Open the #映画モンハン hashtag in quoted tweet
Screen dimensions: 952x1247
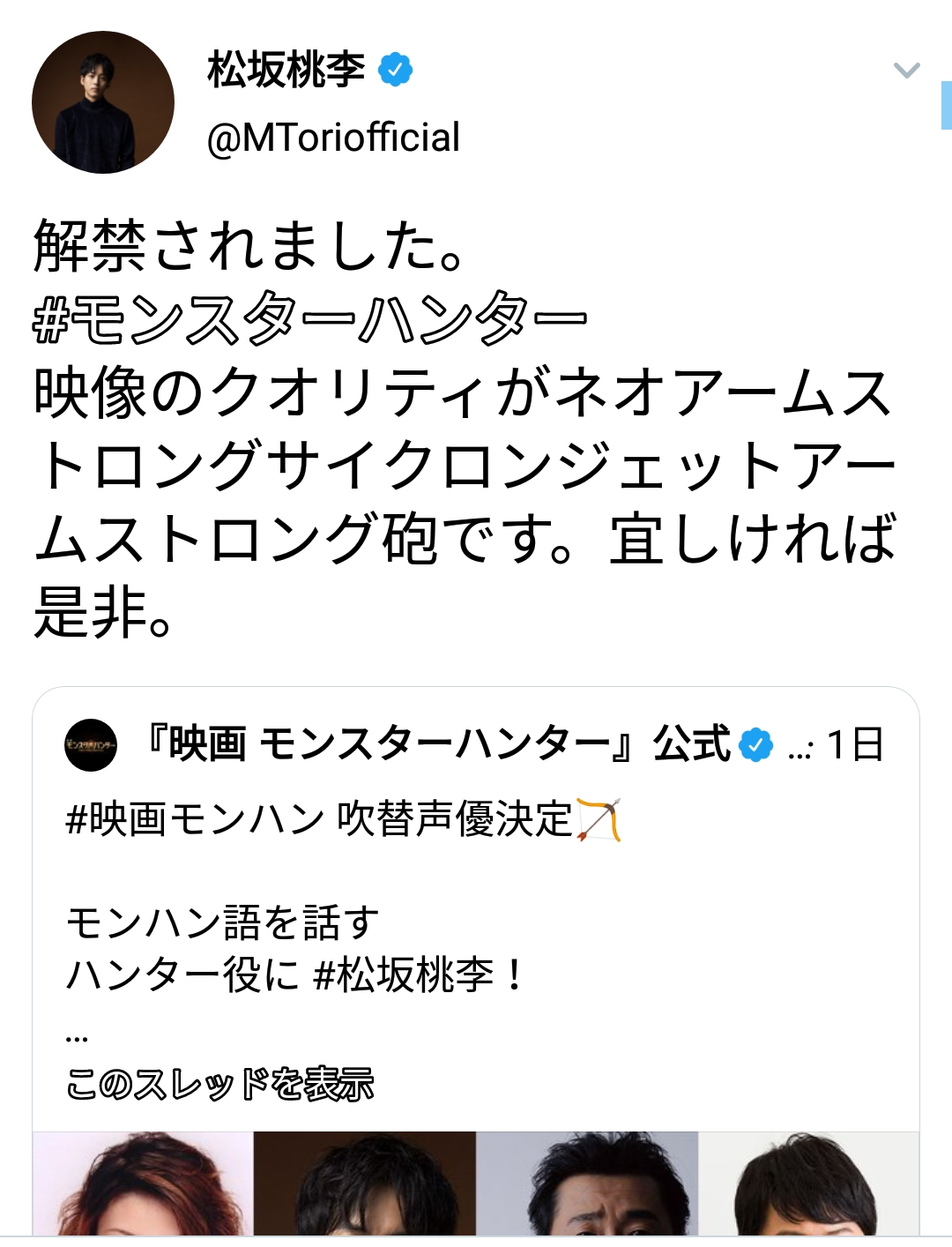pyautogui.click(x=195, y=819)
